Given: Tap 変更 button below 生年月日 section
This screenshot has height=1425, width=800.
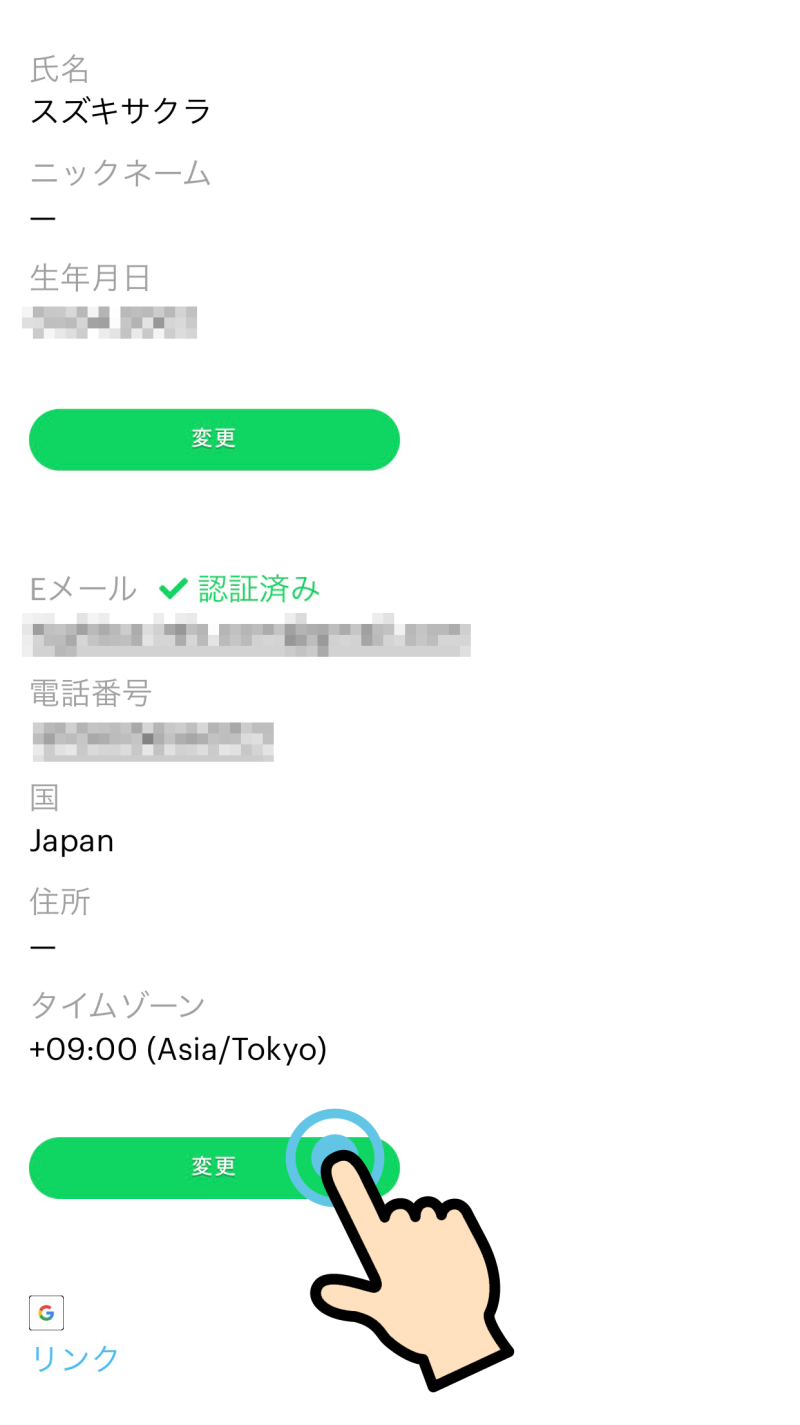Looking at the screenshot, I should tap(214, 439).
